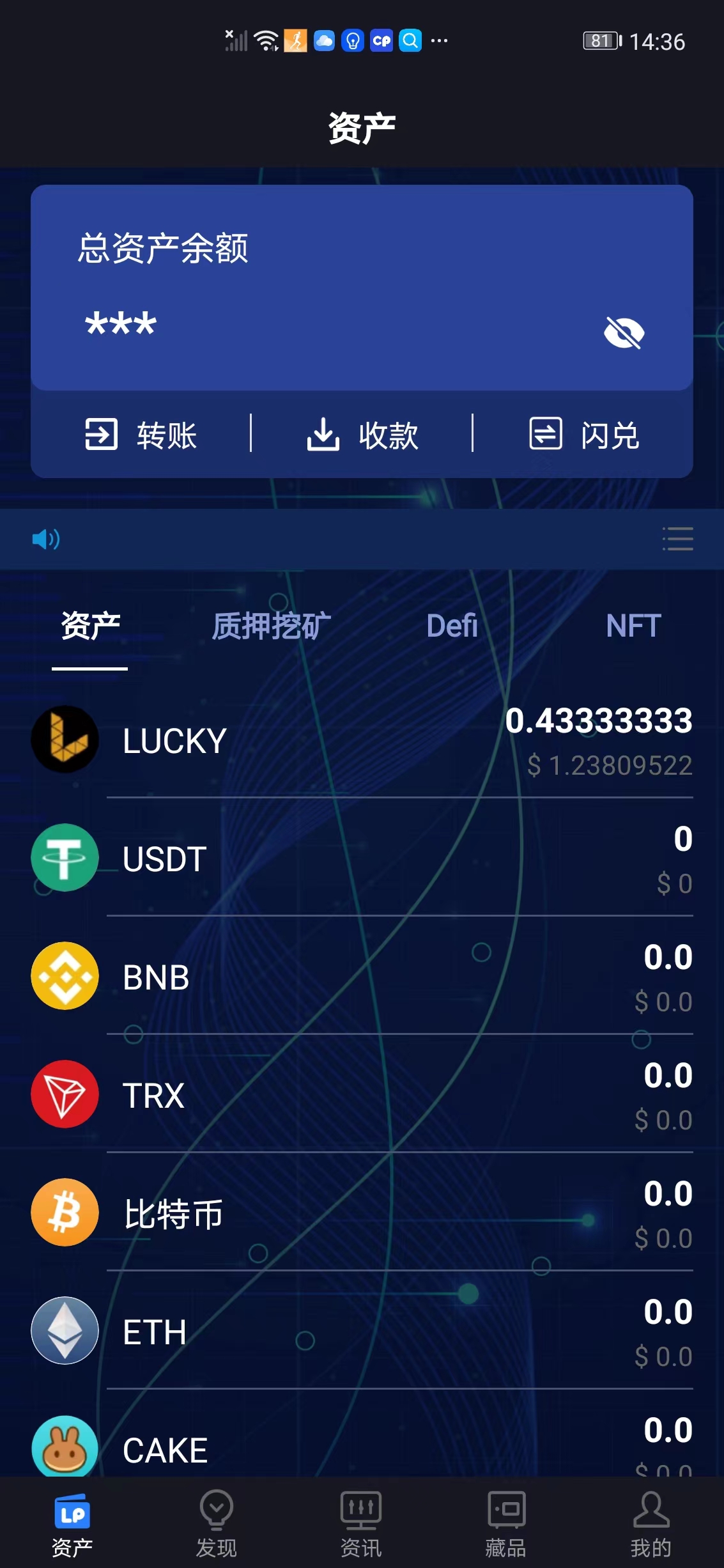This screenshot has width=724, height=1568.
Task: Open the NFT tab
Action: tap(632, 626)
